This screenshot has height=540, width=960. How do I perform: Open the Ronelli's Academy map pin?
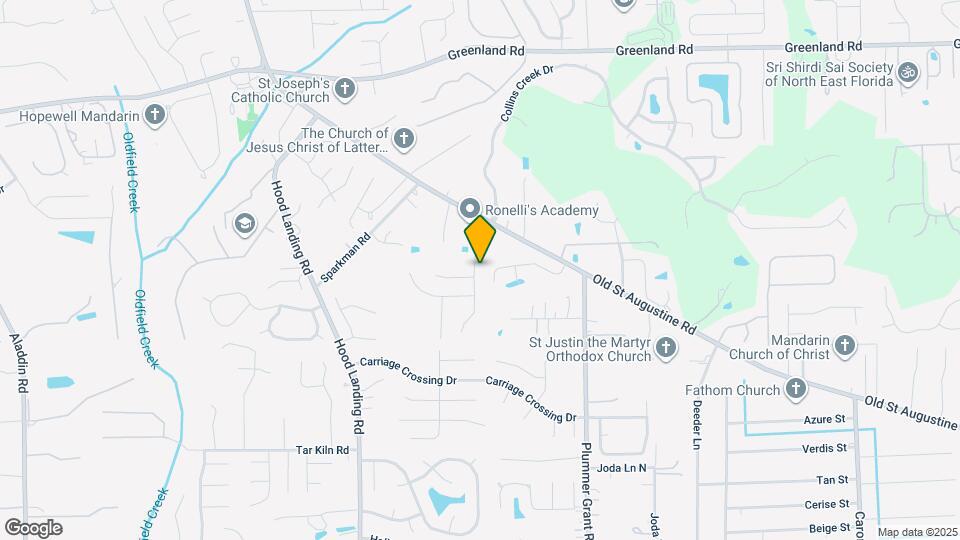click(470, 209)
